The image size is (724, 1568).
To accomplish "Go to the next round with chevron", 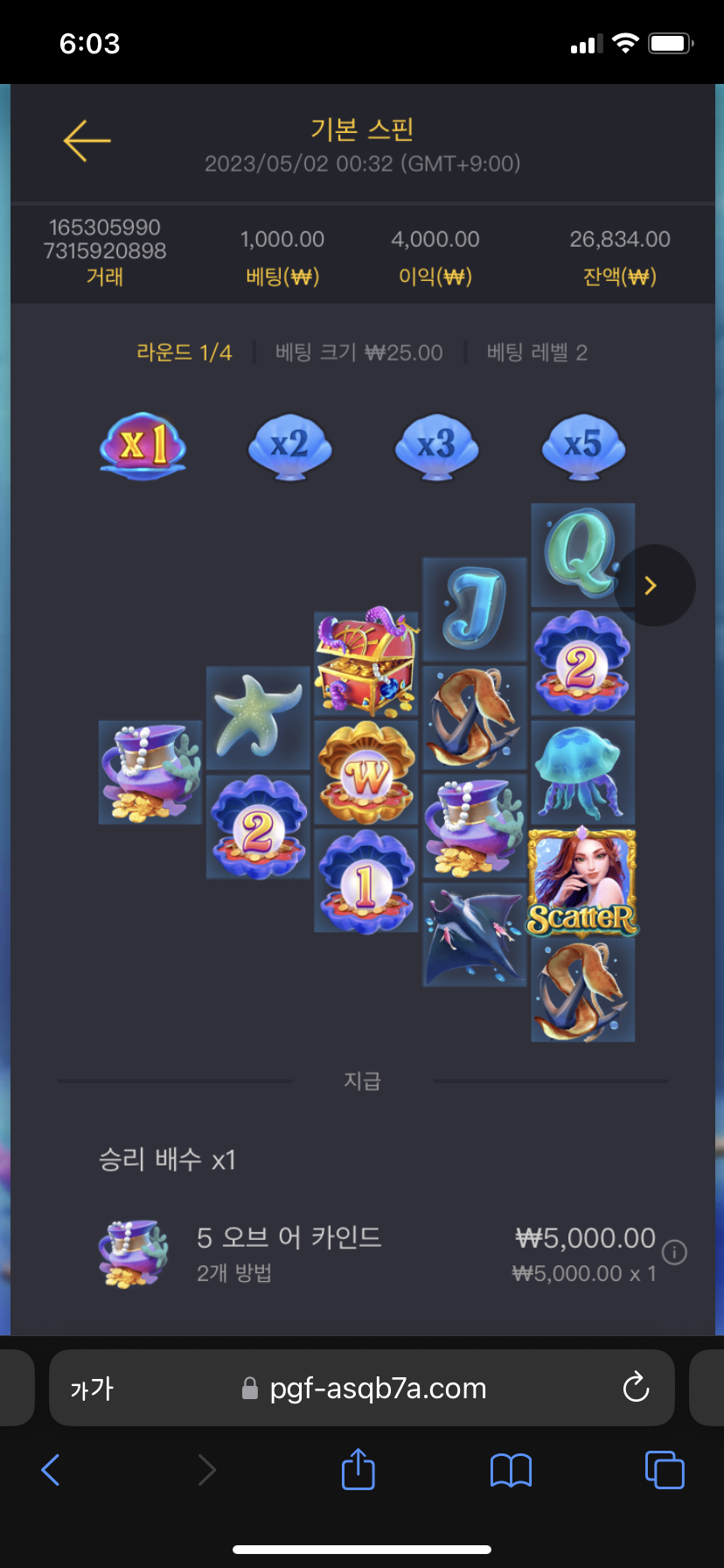I will [x=651, y=585].
